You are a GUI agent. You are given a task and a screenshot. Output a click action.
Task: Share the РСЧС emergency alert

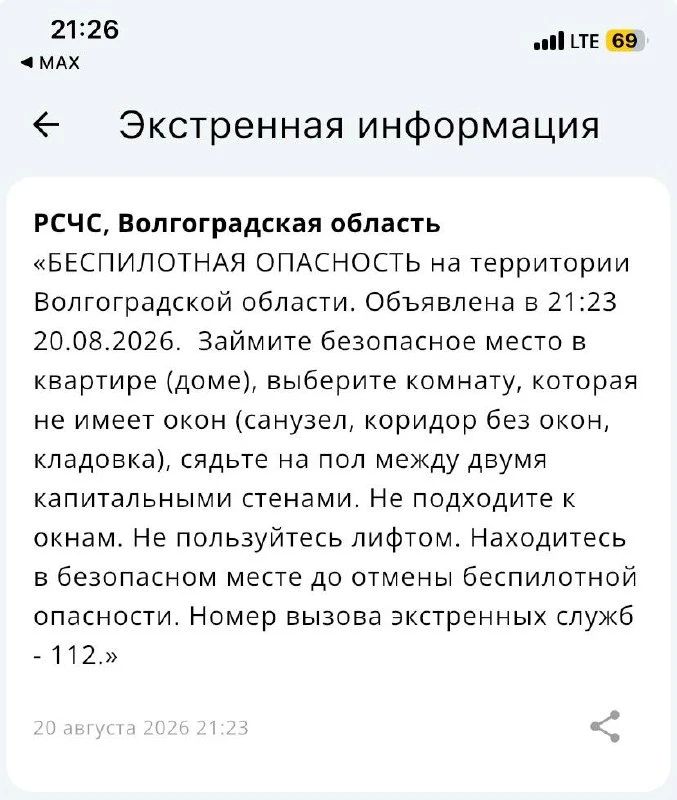click(605, 726)
